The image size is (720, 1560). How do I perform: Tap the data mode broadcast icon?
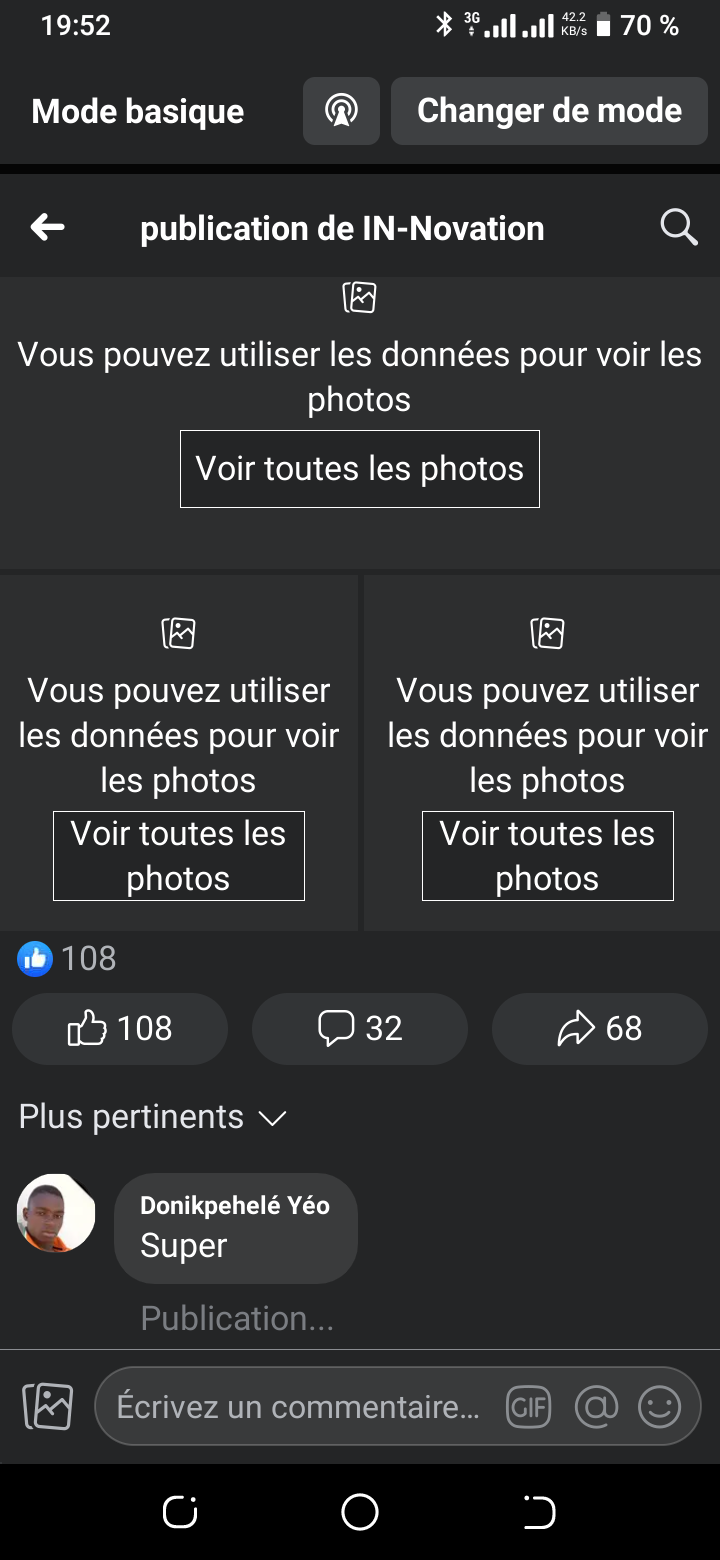point(341,111)
